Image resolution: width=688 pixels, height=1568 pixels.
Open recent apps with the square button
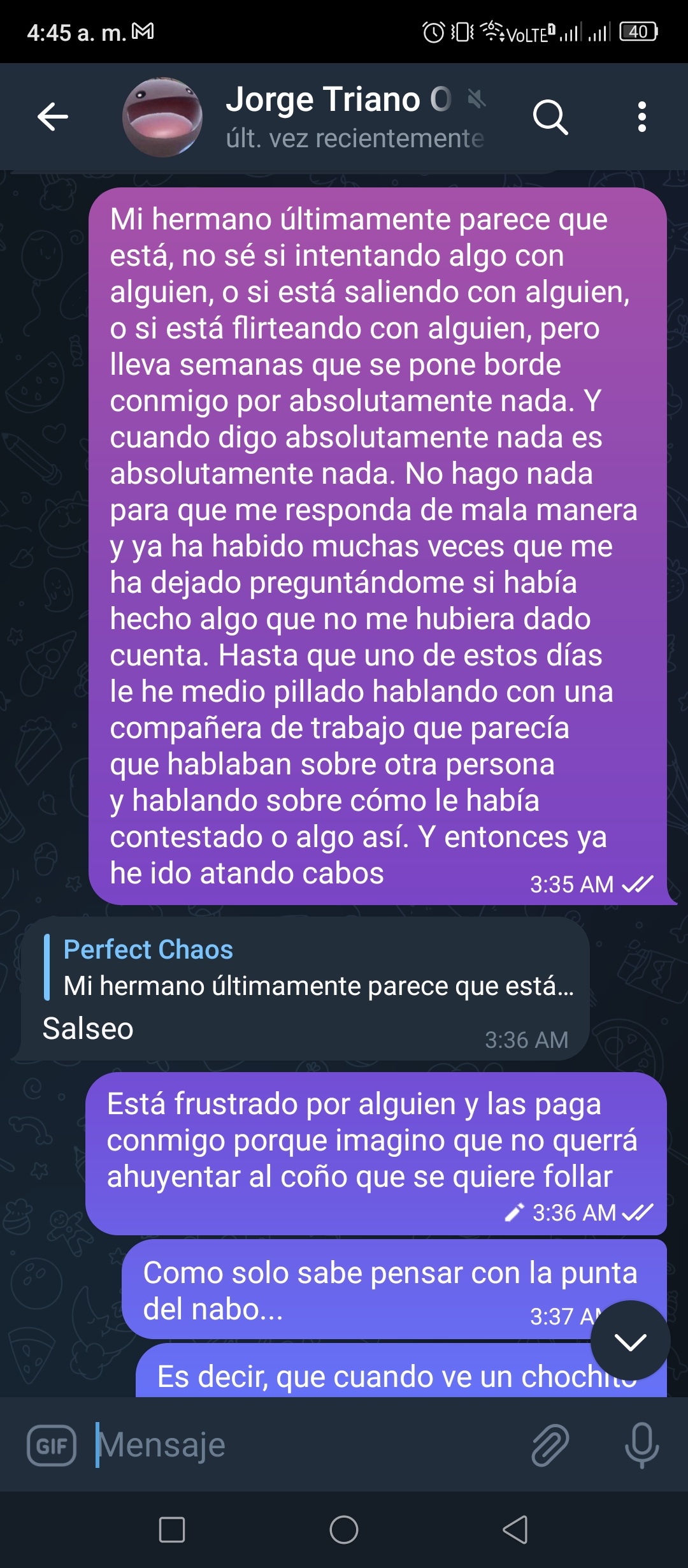pos(172,1530)
